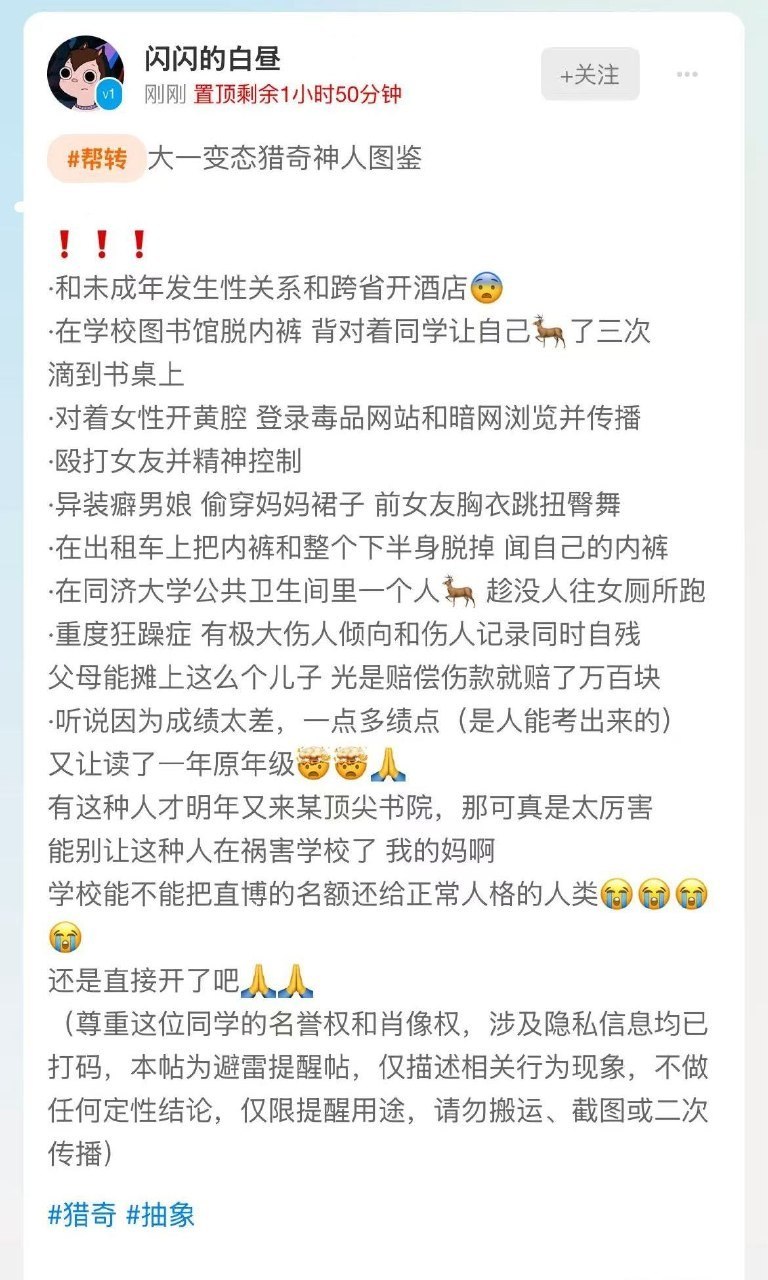Open the username 闪闪的白昼 profile
Viewport: 768px width, 1280px height.
click(x=212, y=59)
